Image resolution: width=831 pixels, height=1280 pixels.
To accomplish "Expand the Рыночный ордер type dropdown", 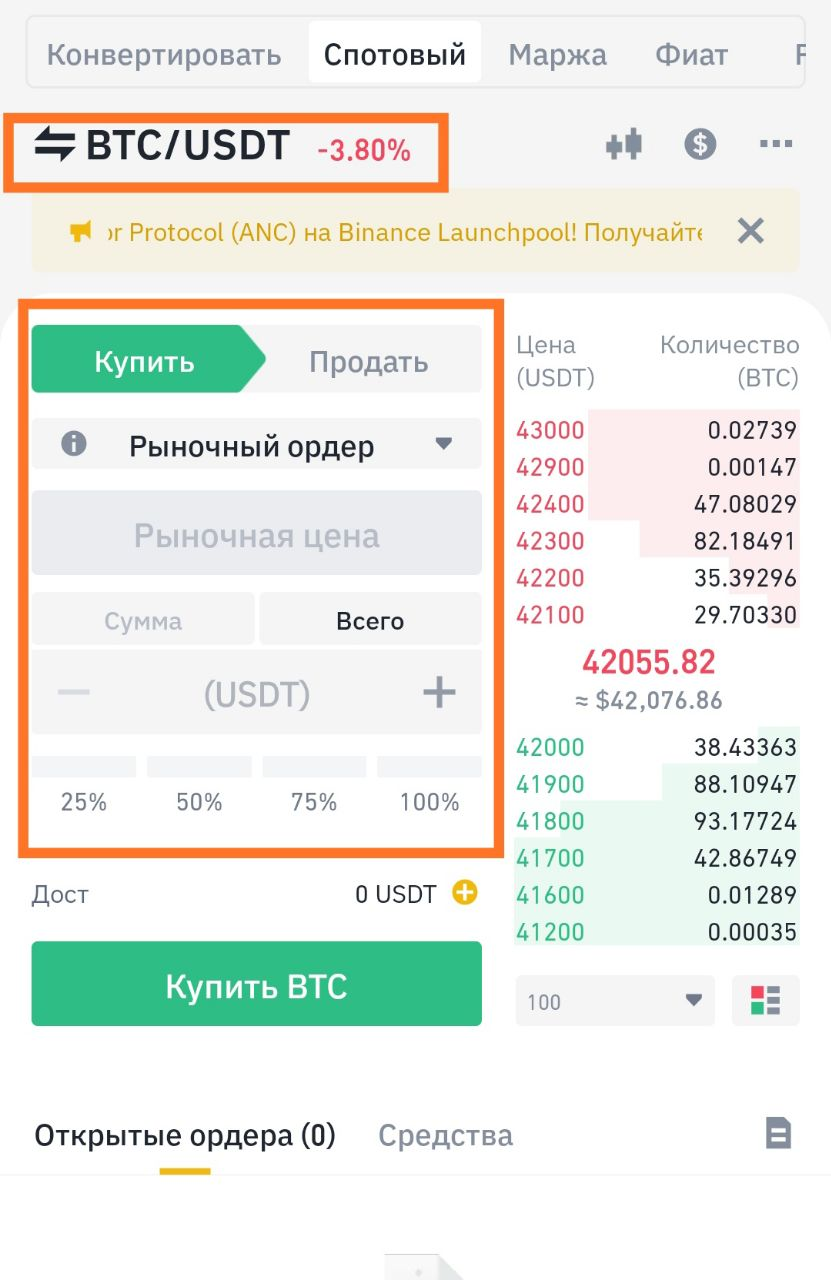I will tap(256, 446).
